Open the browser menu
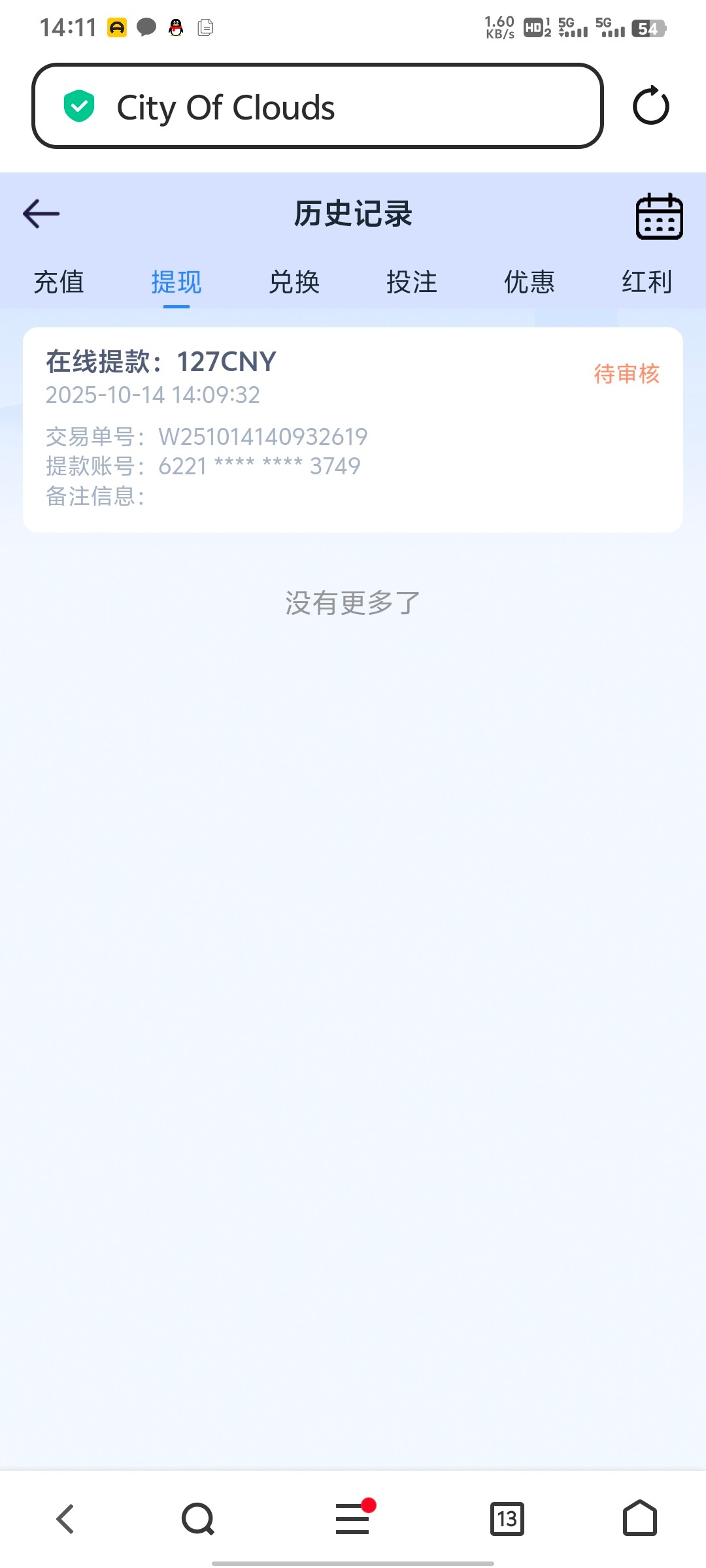Screen dimensions: 706x1568 (353, 1518)
